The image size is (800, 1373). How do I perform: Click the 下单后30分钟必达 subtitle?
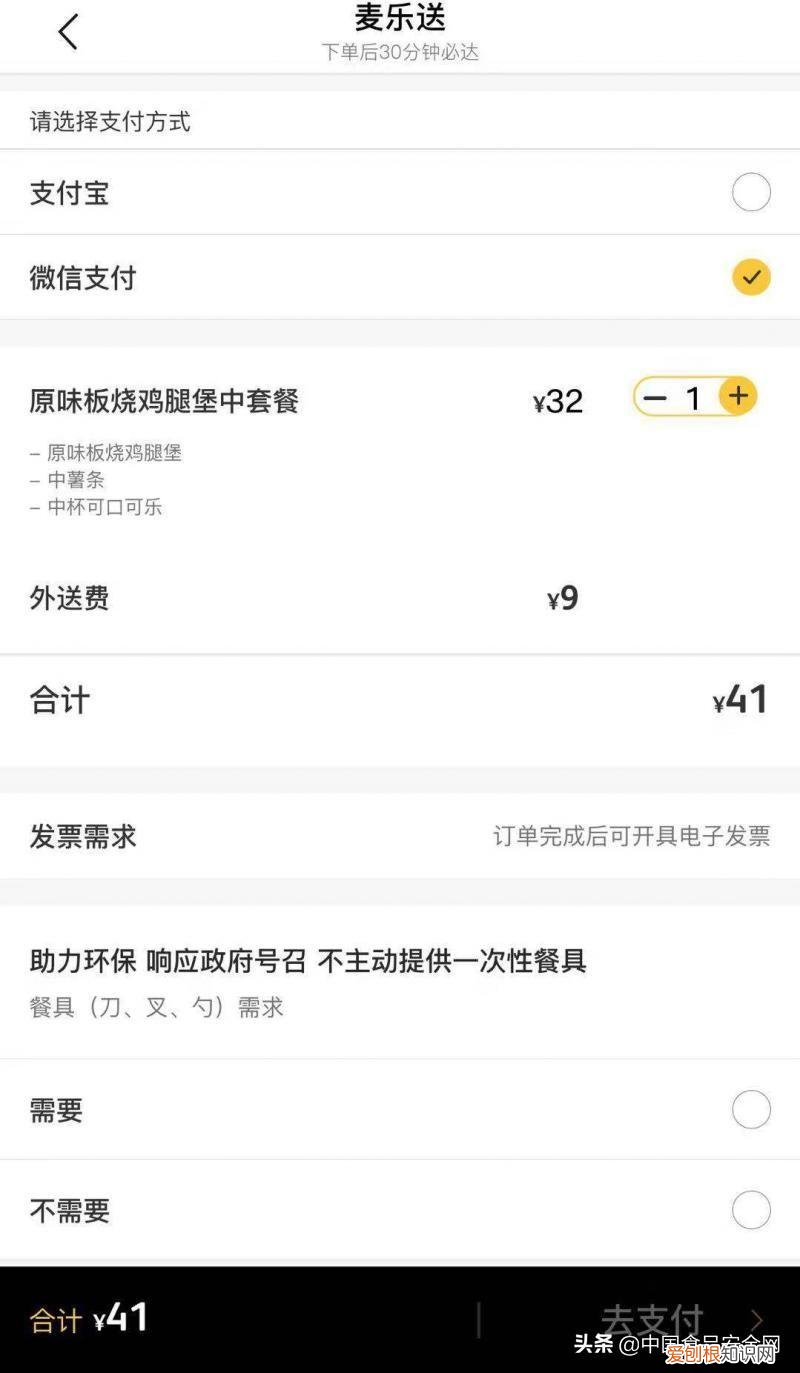coord(400,55)
